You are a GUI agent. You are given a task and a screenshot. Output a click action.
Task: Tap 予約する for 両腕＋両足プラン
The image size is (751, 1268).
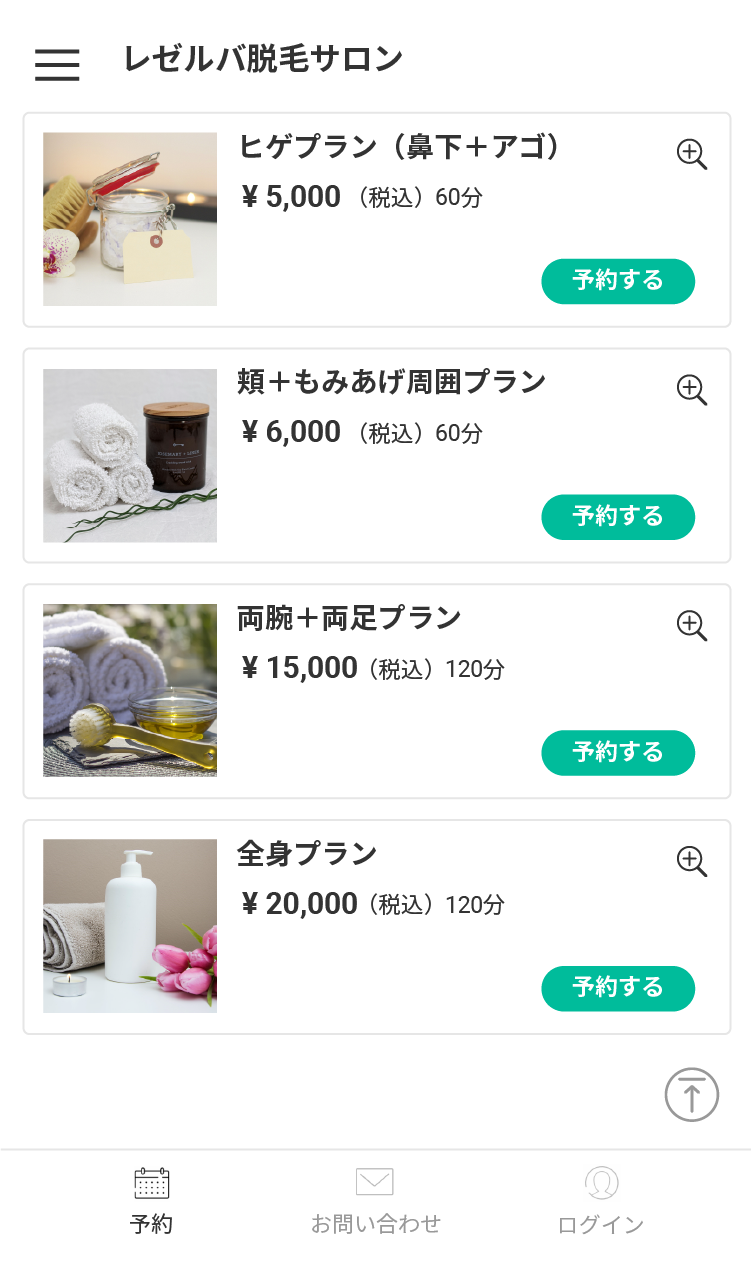coord(618,752)
